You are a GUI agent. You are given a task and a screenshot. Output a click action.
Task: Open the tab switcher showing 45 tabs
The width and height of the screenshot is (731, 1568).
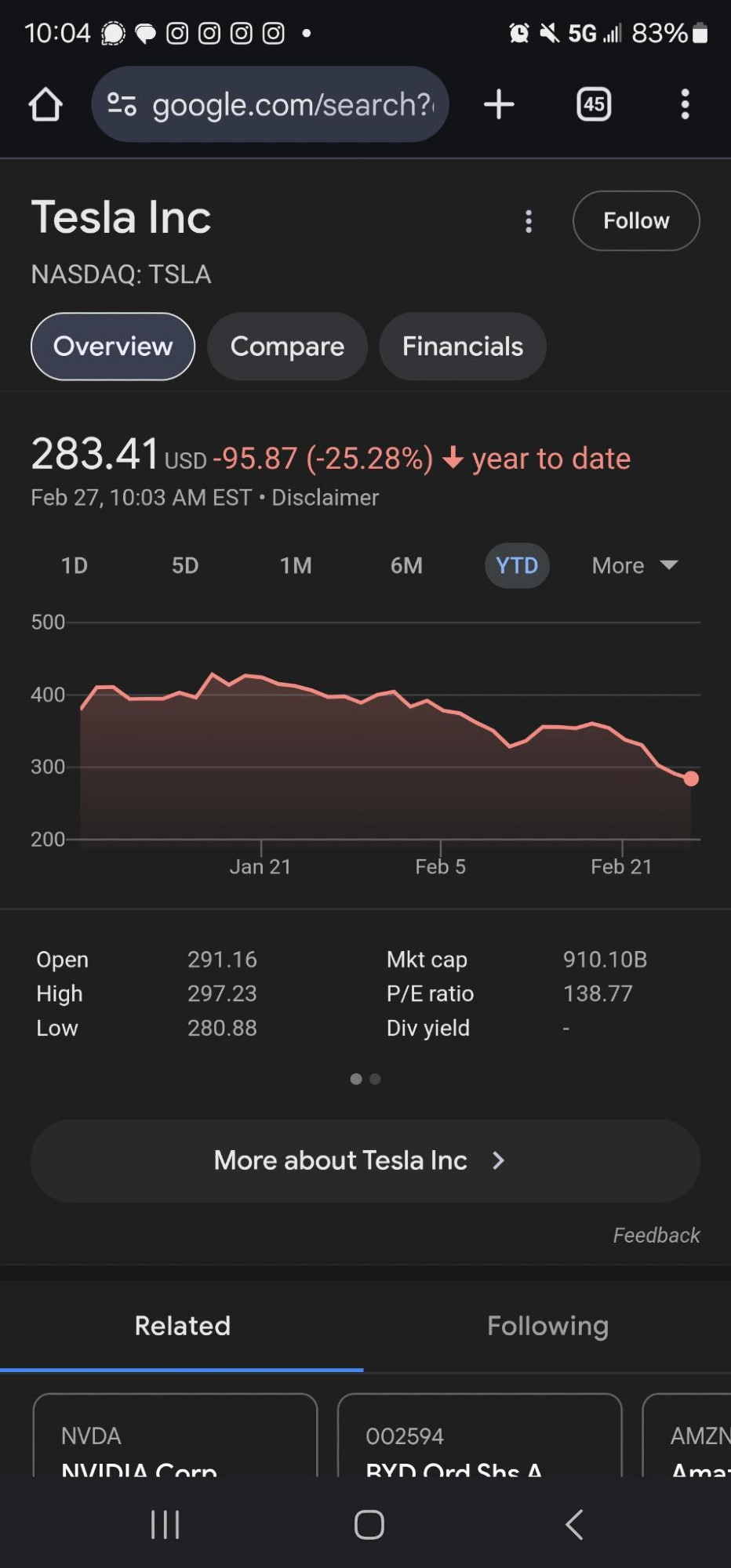coord(594,104)
